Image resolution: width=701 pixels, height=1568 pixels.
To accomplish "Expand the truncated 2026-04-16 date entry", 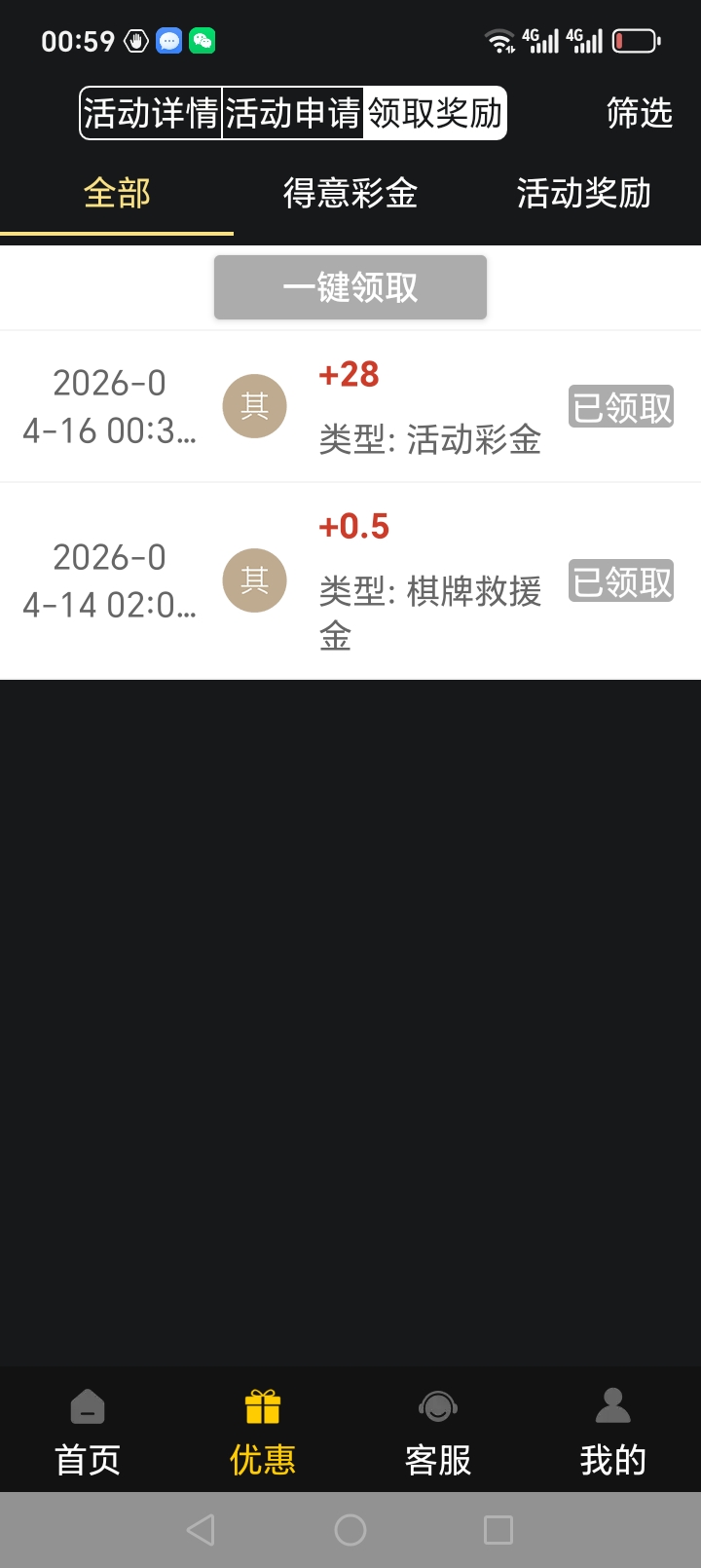I will pyautogui.click(x=107, y=406).
